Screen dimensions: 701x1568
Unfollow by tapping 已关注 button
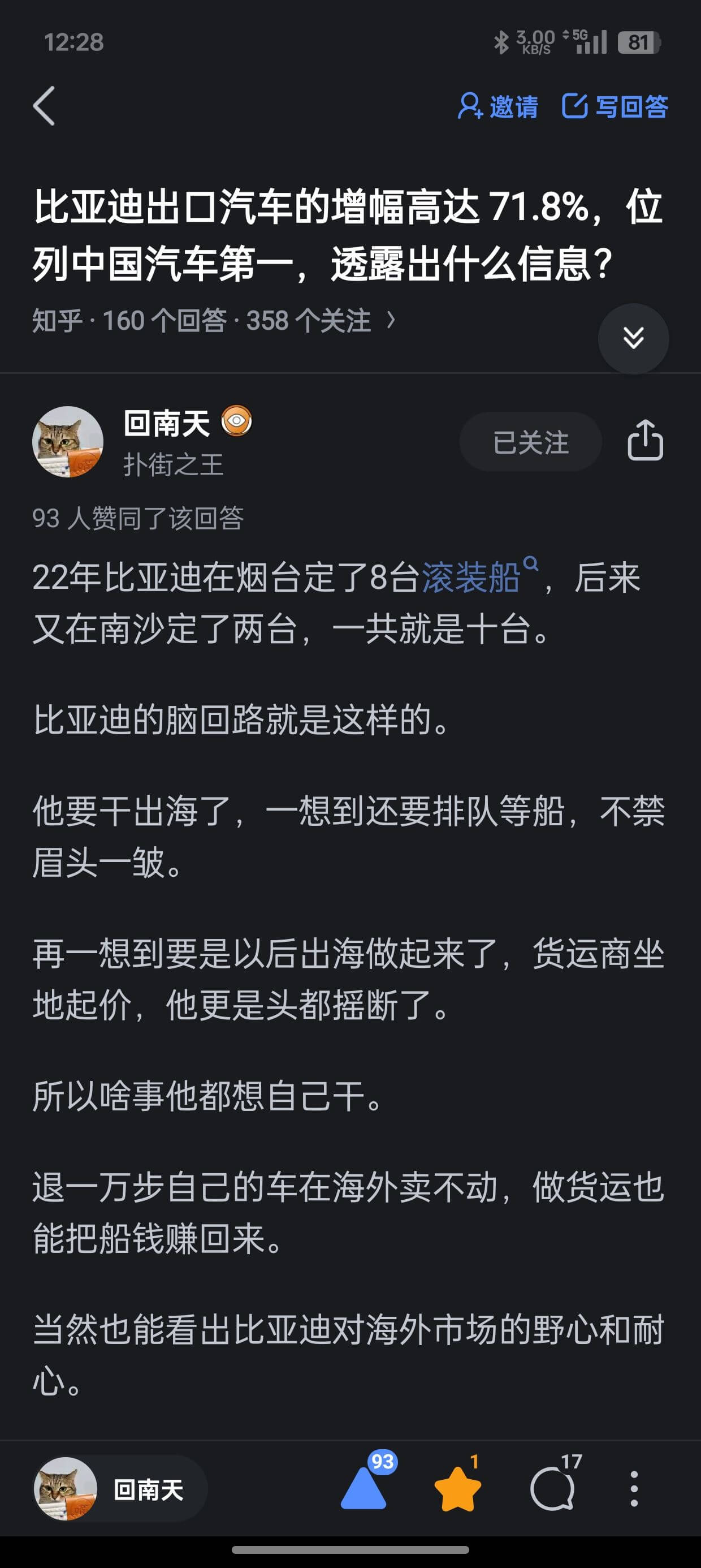pyautogui.click(x=530, y=442)
